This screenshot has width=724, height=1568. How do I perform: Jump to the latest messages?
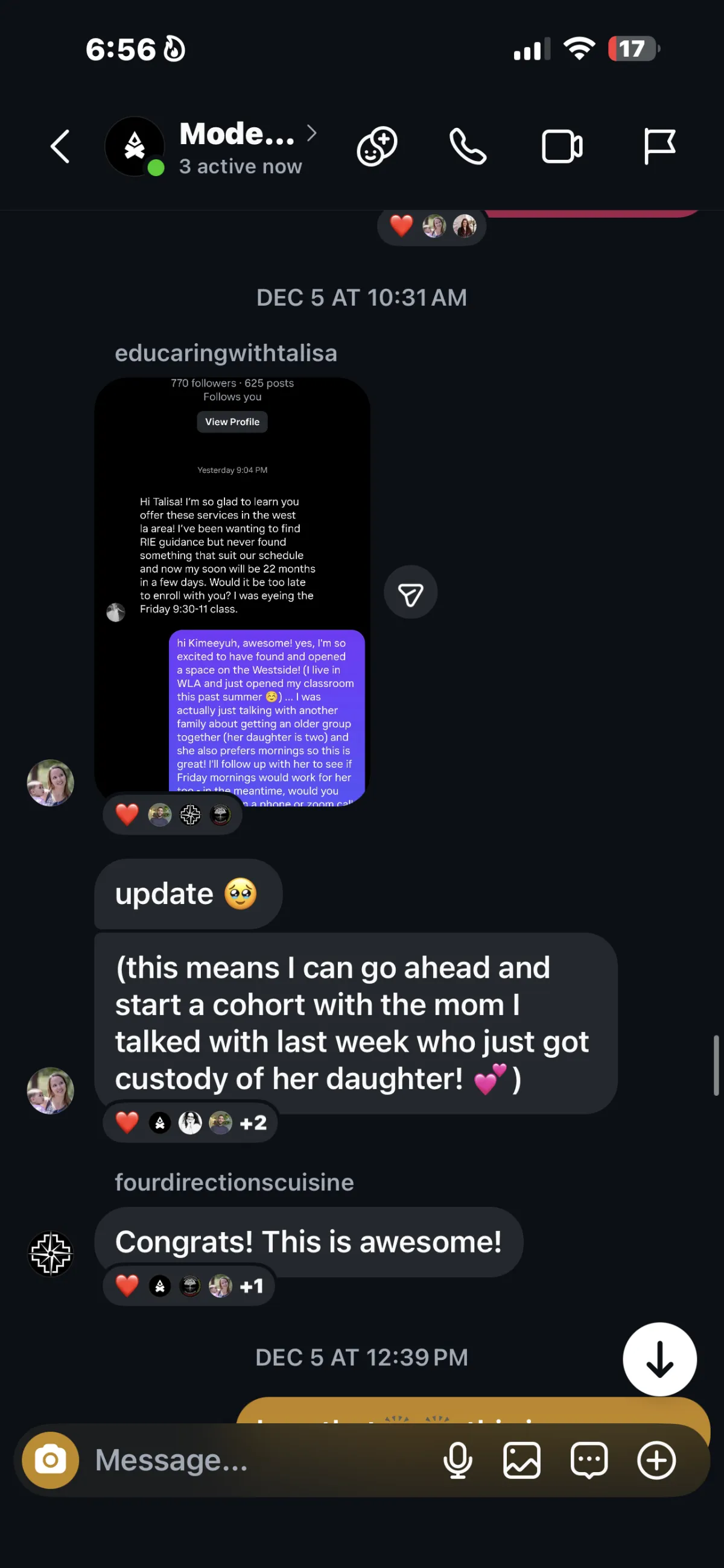[659, 1359]
